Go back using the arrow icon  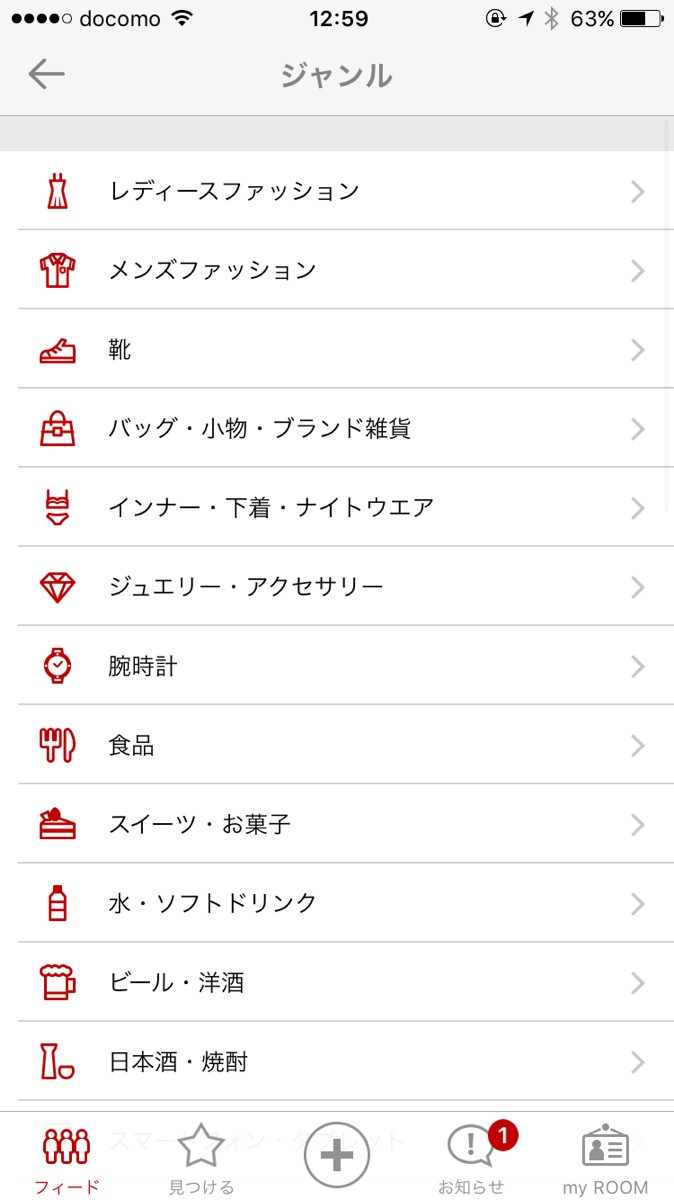point(46,74)
